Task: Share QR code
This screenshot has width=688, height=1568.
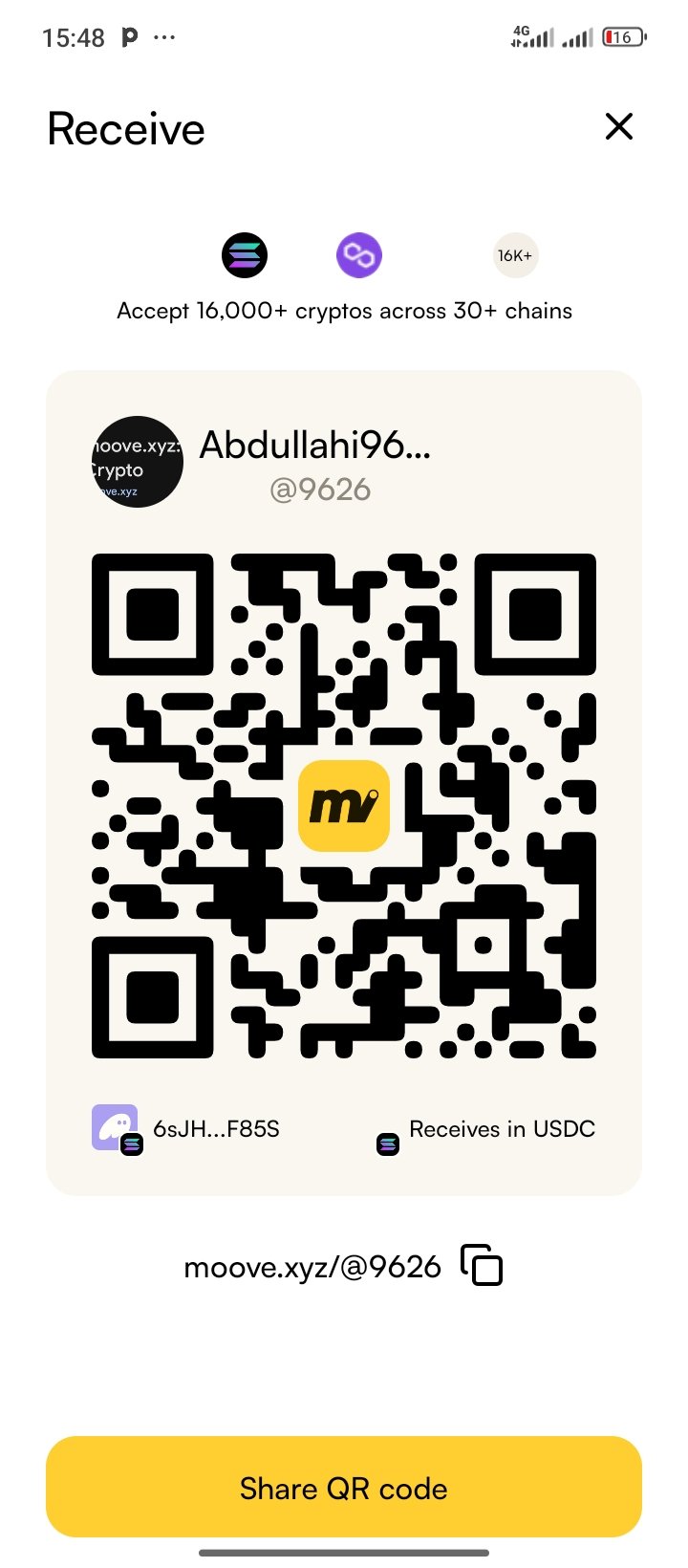Action: click(344, 1488)
